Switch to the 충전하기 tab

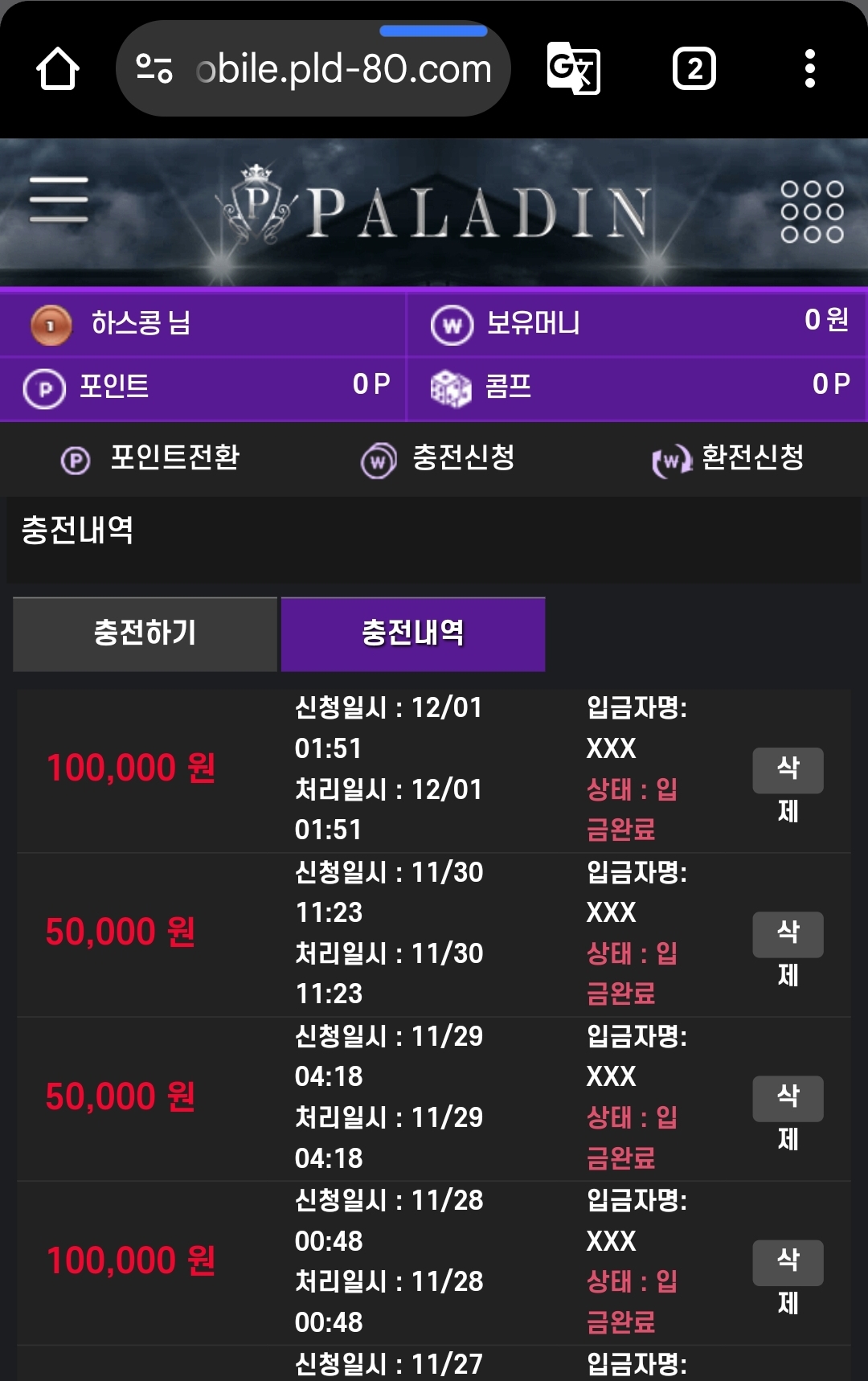(x=145, y=633)
